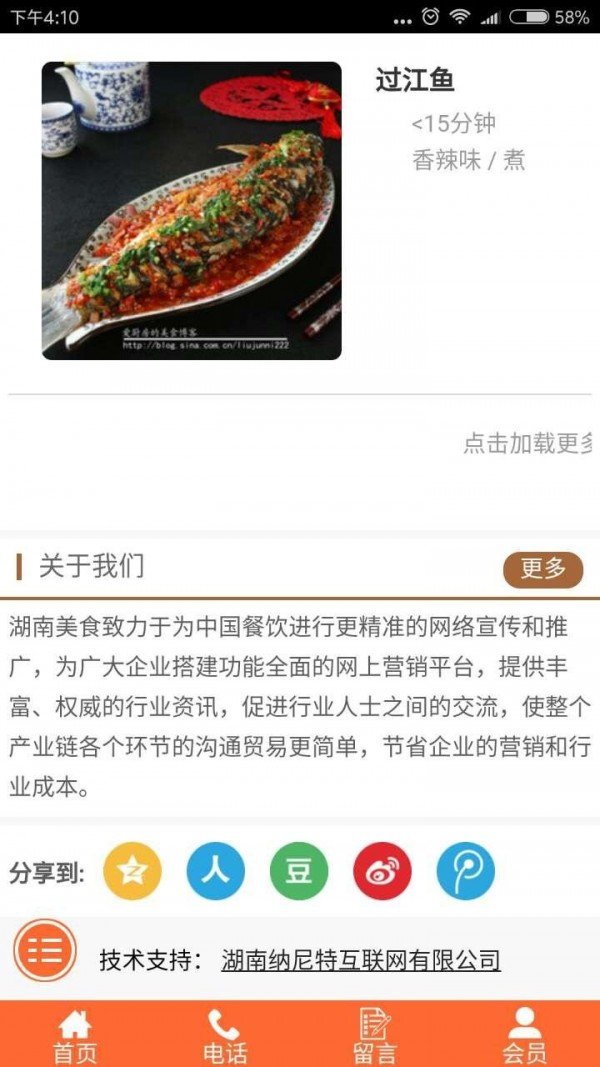Open the 留言 tab
This screenshot has height=1067, width=600.
pos(375,1035)
